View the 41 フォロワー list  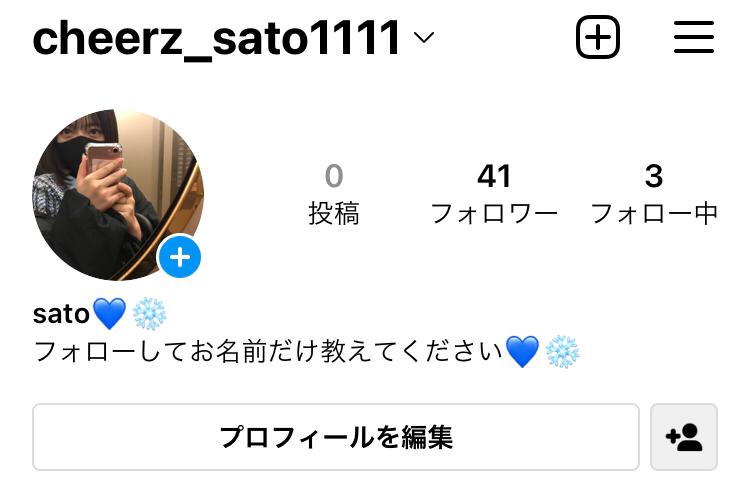click(494, 194)
